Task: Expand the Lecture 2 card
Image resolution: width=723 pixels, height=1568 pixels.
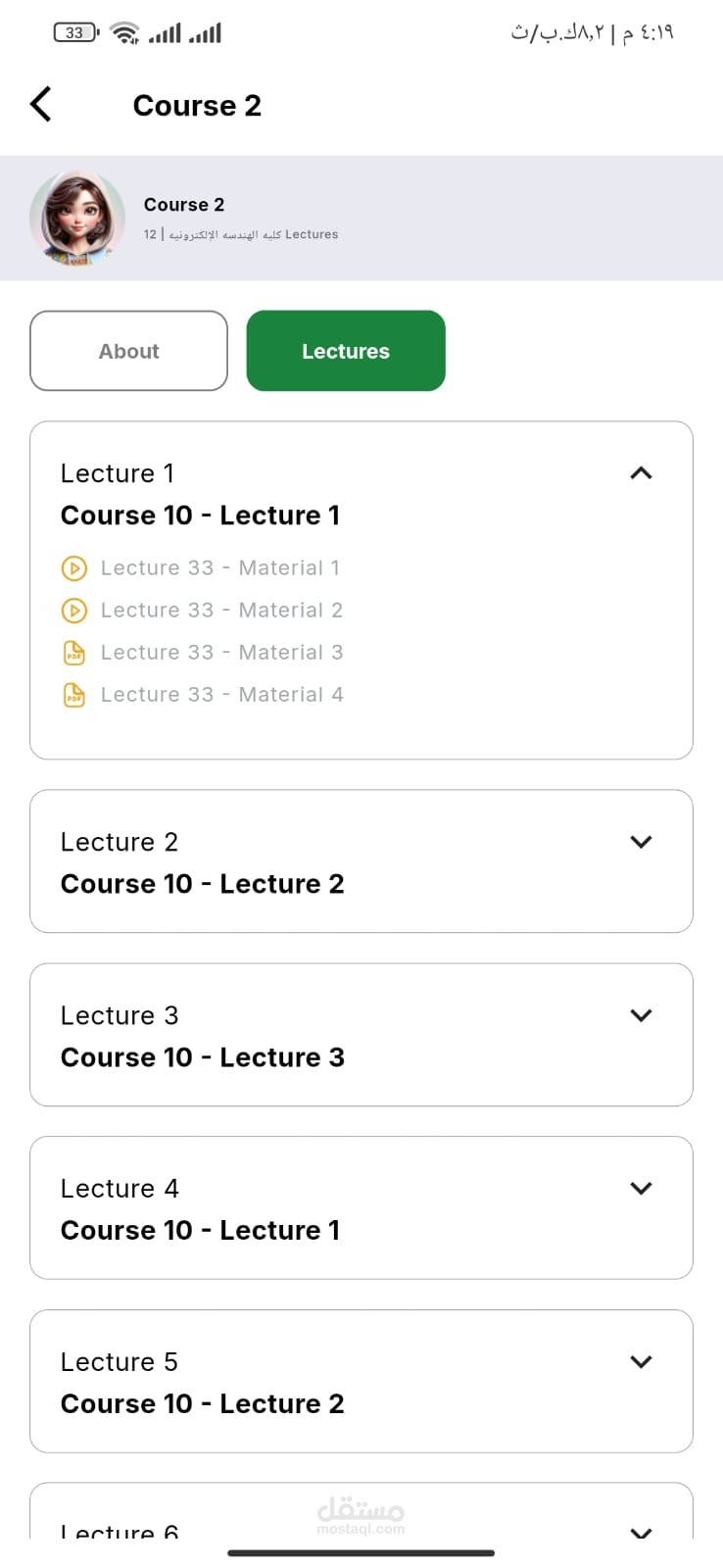Action: pyautogui.click(x=361, y=861)
